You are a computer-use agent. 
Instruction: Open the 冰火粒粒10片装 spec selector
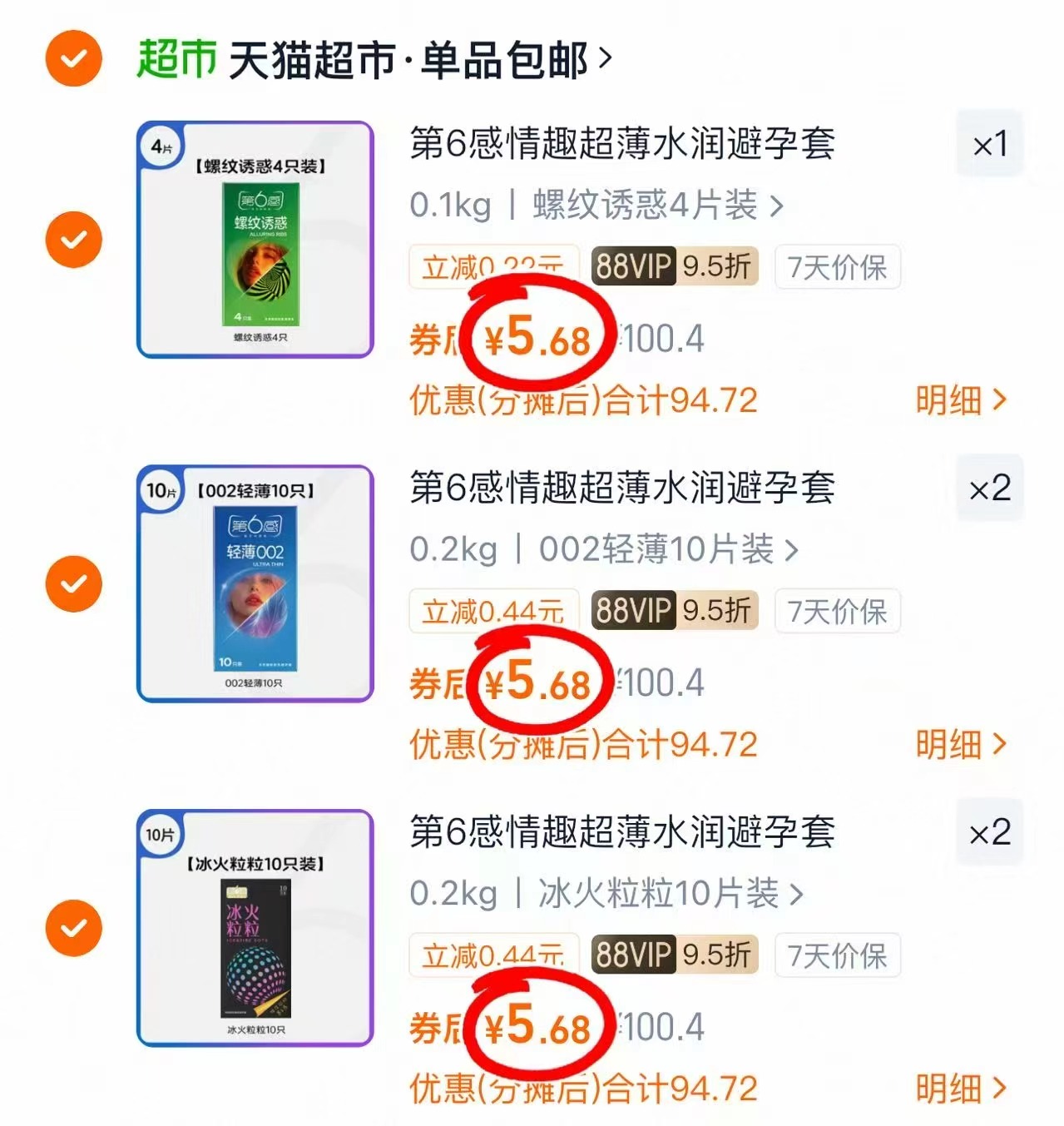point(666,894)
